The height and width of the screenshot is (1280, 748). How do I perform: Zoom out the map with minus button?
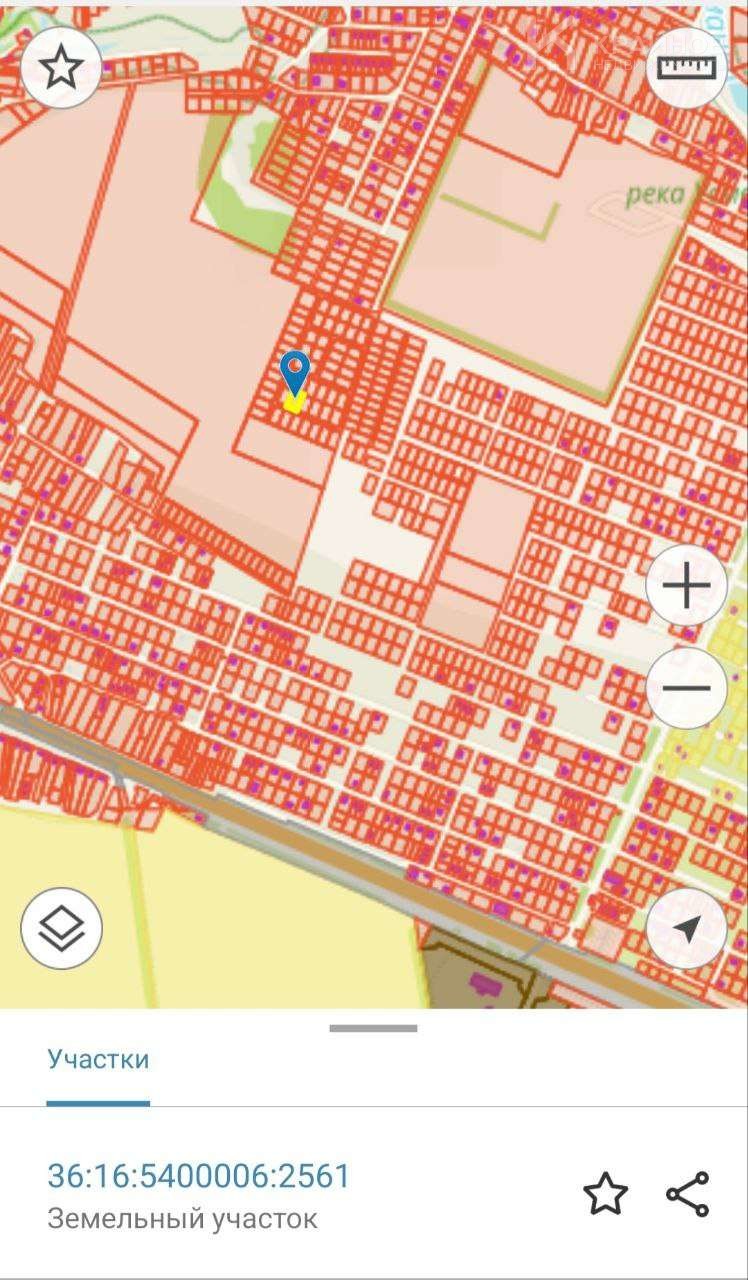[x=686, y=688]
